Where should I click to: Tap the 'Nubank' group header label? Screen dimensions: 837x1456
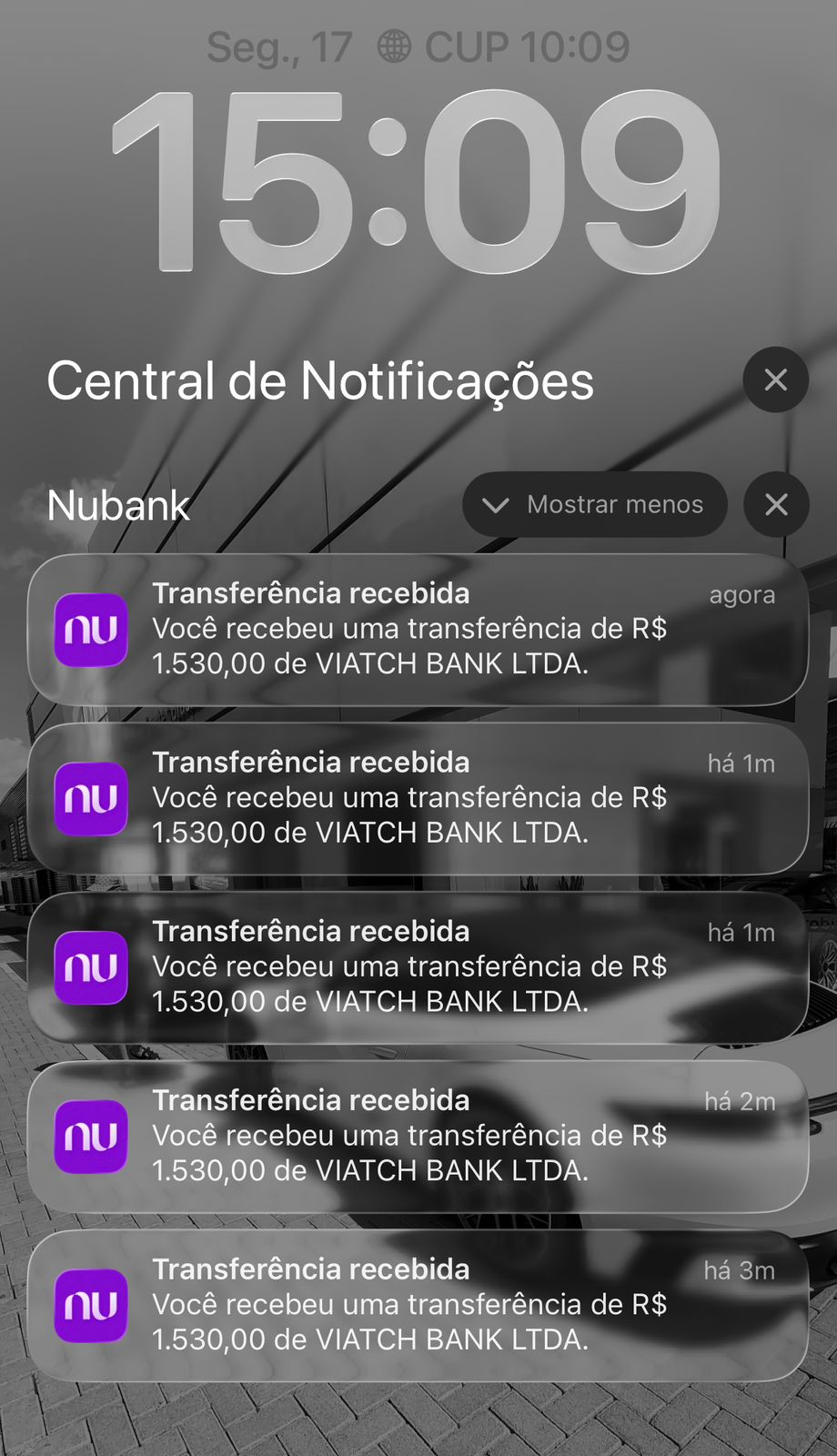tap(118, 506)
